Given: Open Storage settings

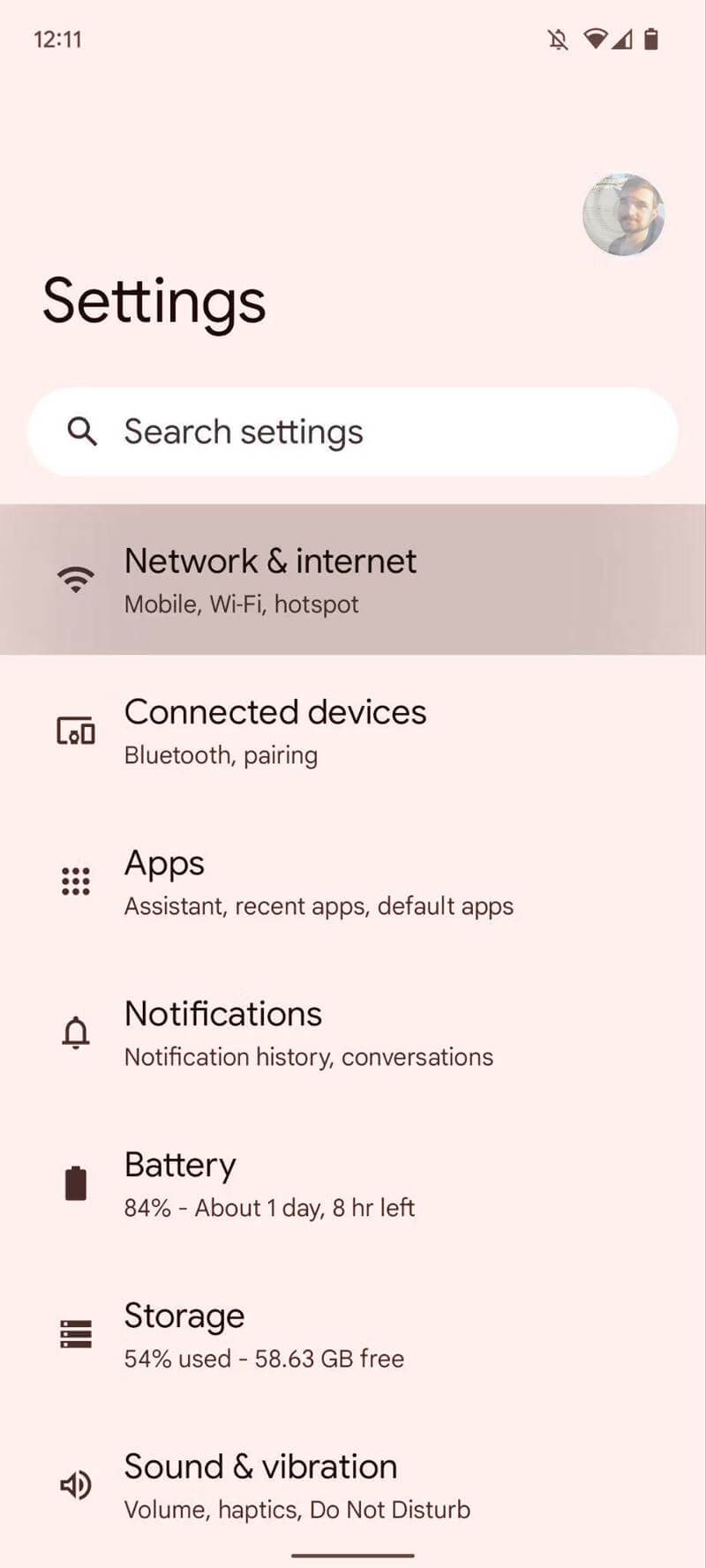Looking at the screenshot, I should (x=353, y=1334).
